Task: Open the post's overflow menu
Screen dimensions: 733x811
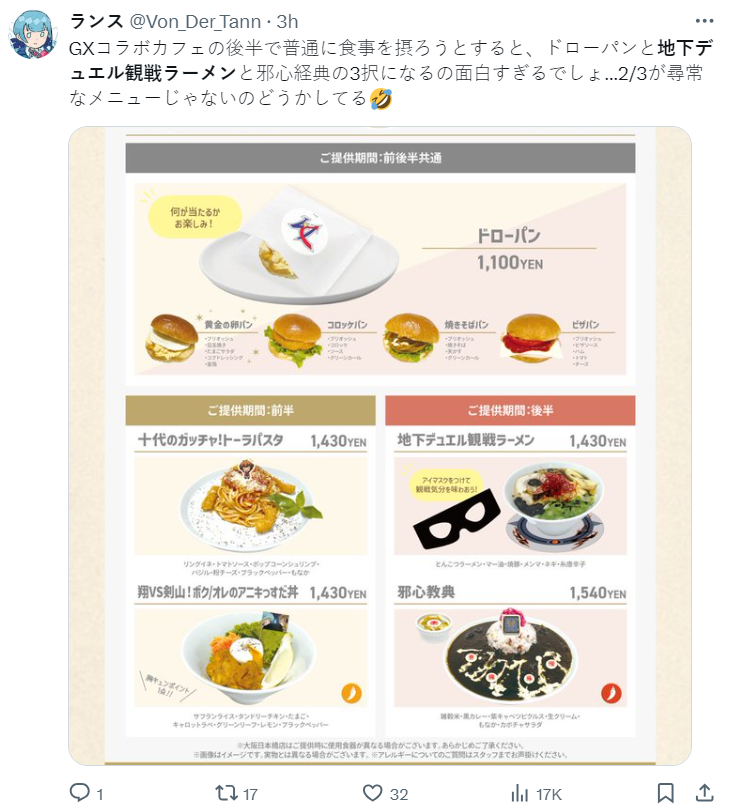Action: (704, 20)
